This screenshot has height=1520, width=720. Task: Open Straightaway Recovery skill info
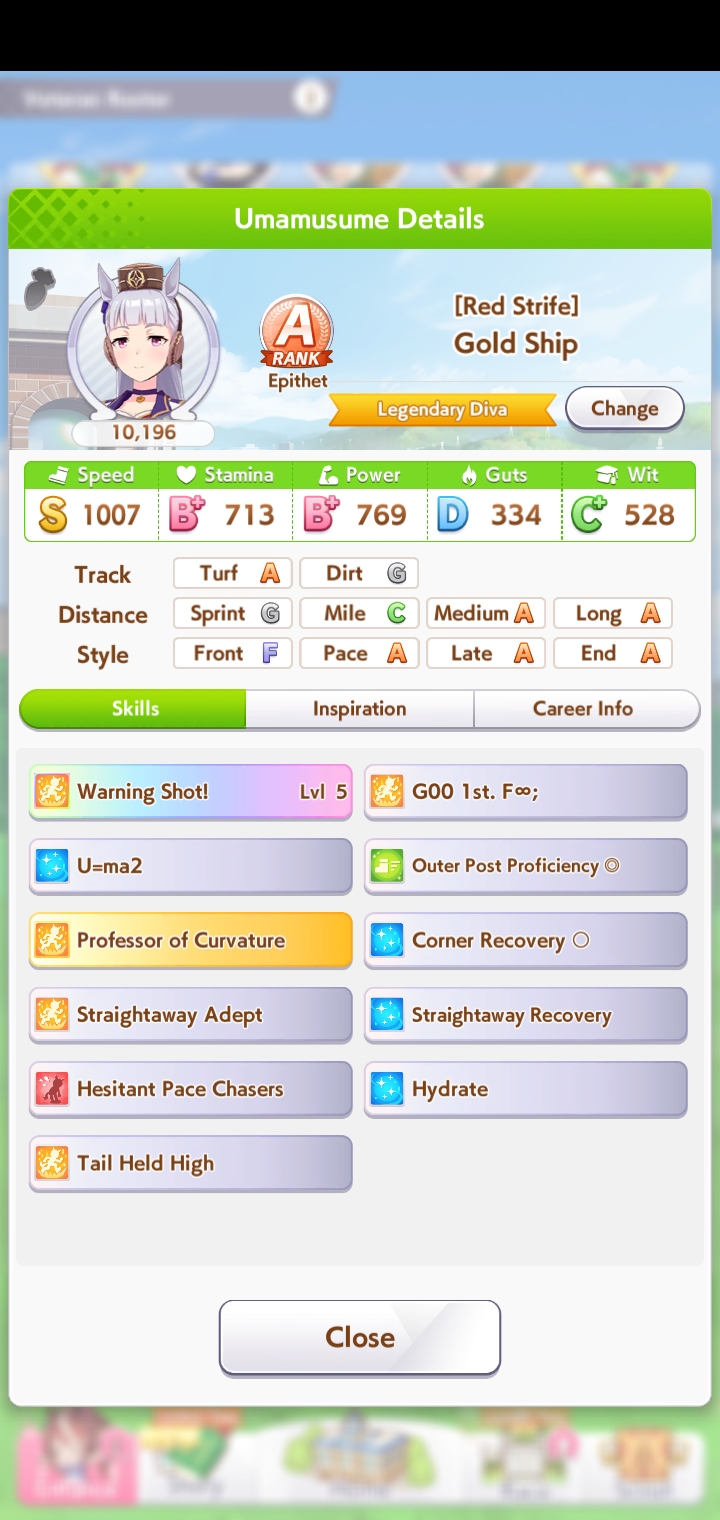pyautogui.click(x=526, y=1015)
